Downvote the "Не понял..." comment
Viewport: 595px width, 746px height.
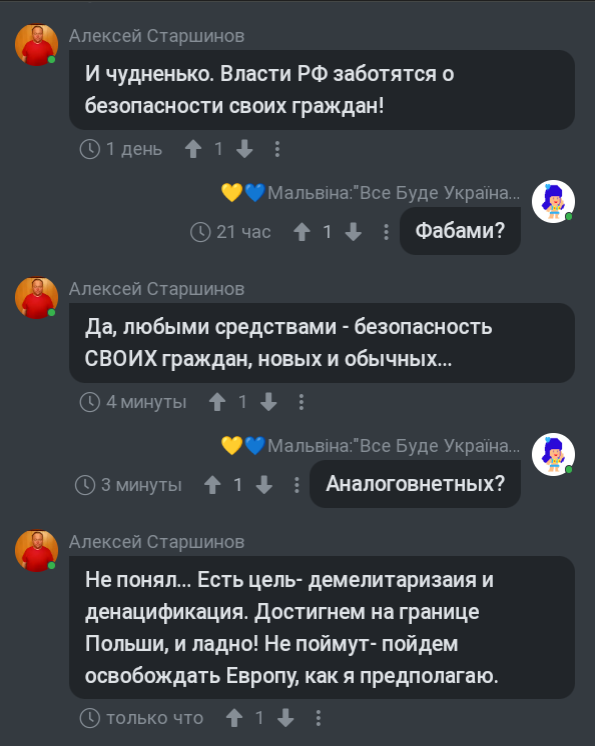click(x=285, y=718)
